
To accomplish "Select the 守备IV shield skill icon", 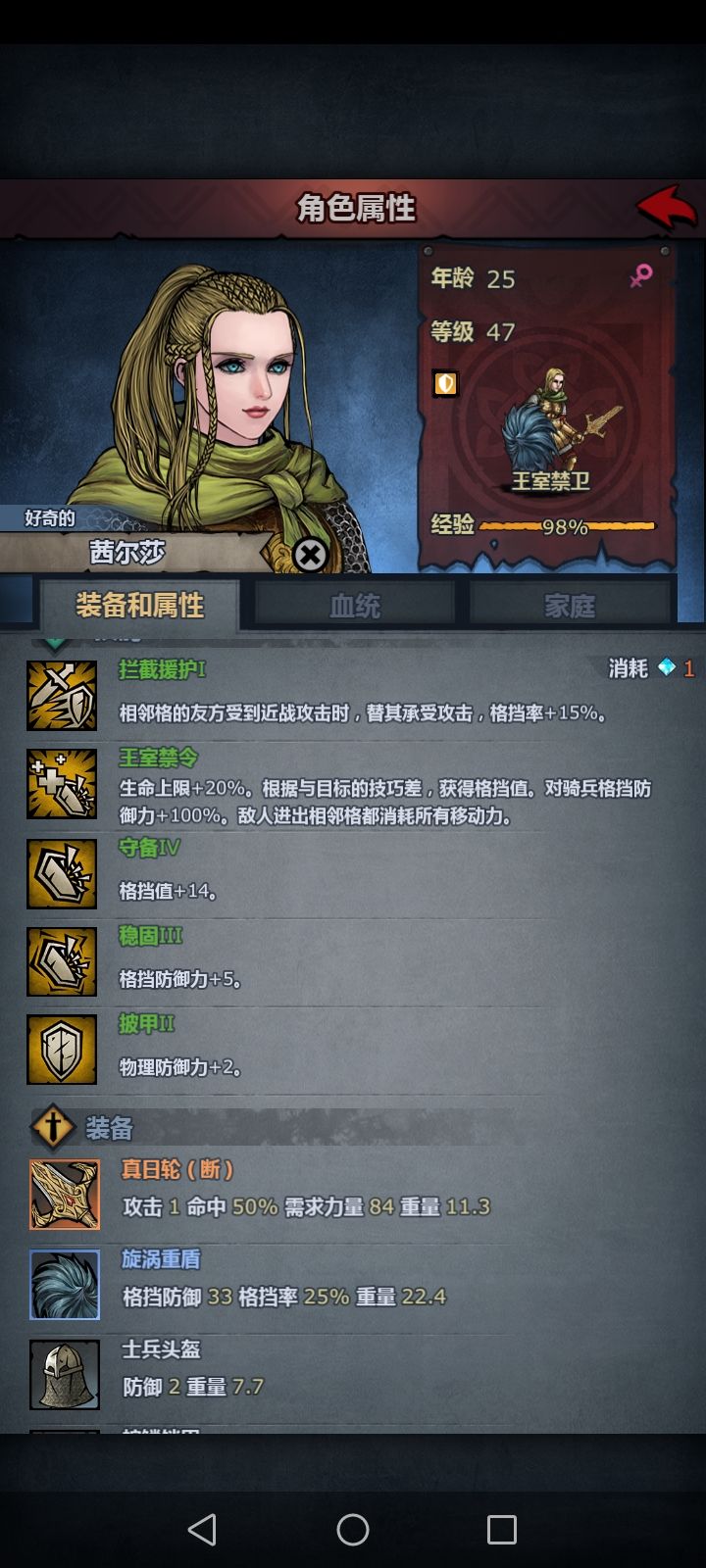I will click(x=62, y=872).
